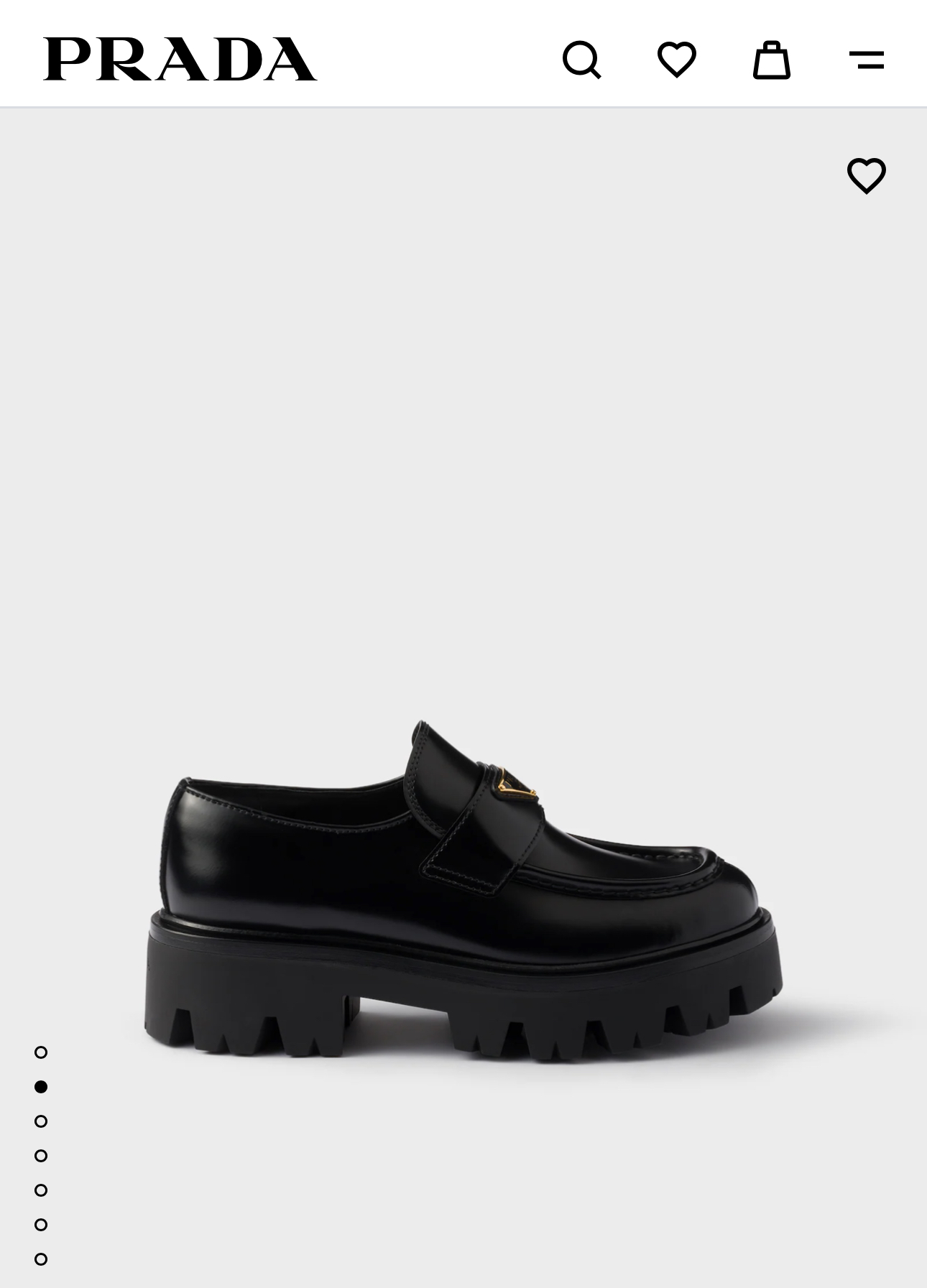This screenshot has width=927, height=1288.
Task: Select the third image indicator dot
Action: [x=41, y=1121]
